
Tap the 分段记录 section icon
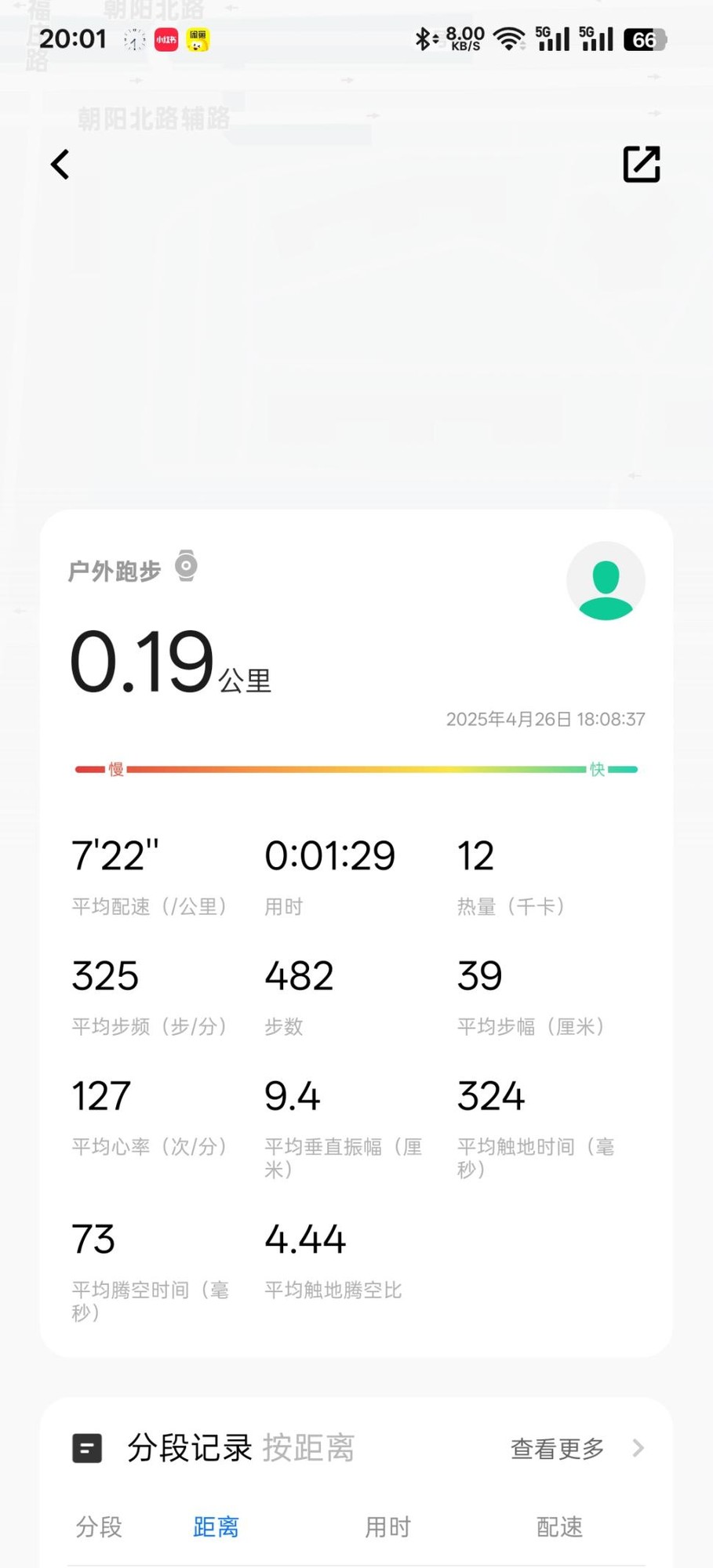(x=86, y=1449)
